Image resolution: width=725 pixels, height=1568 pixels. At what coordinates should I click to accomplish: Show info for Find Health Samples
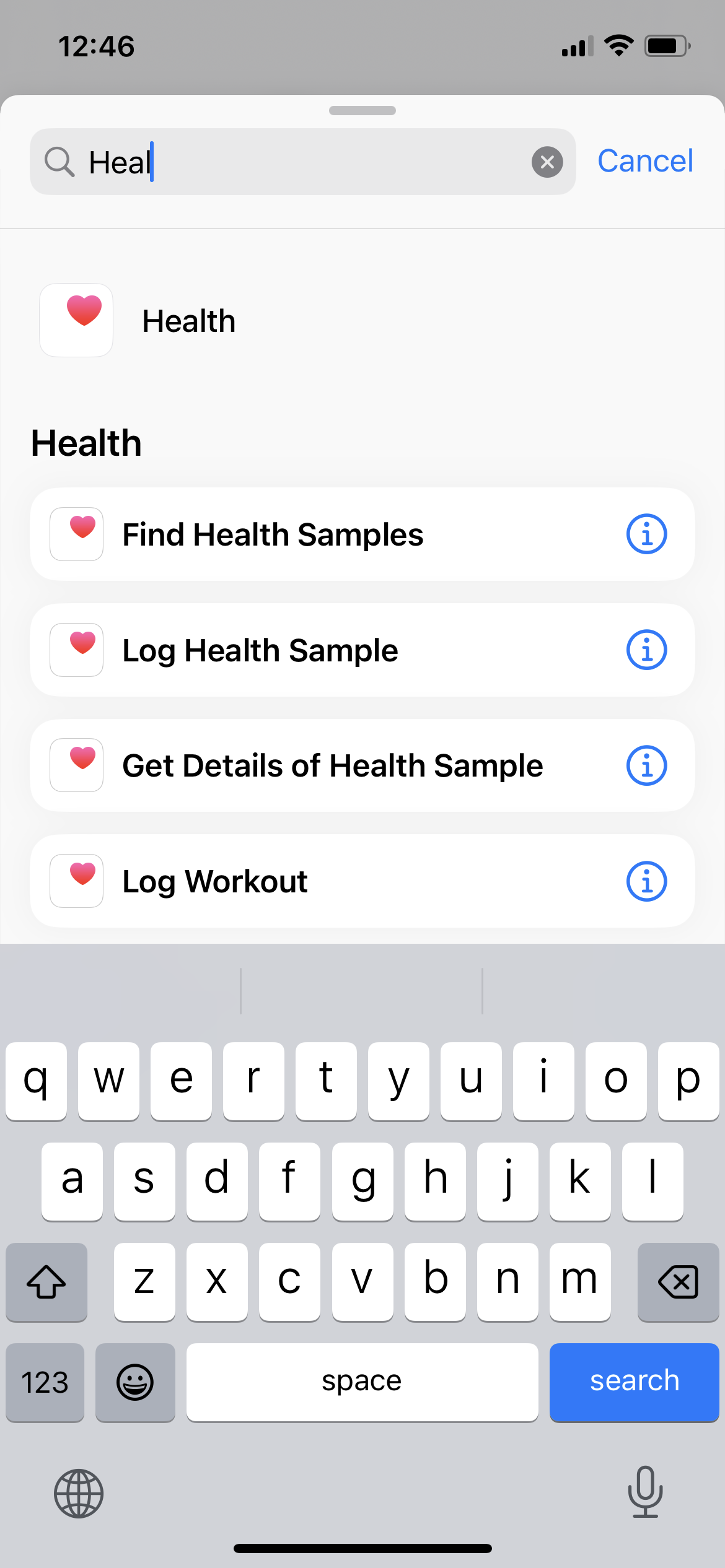[646, 534]
